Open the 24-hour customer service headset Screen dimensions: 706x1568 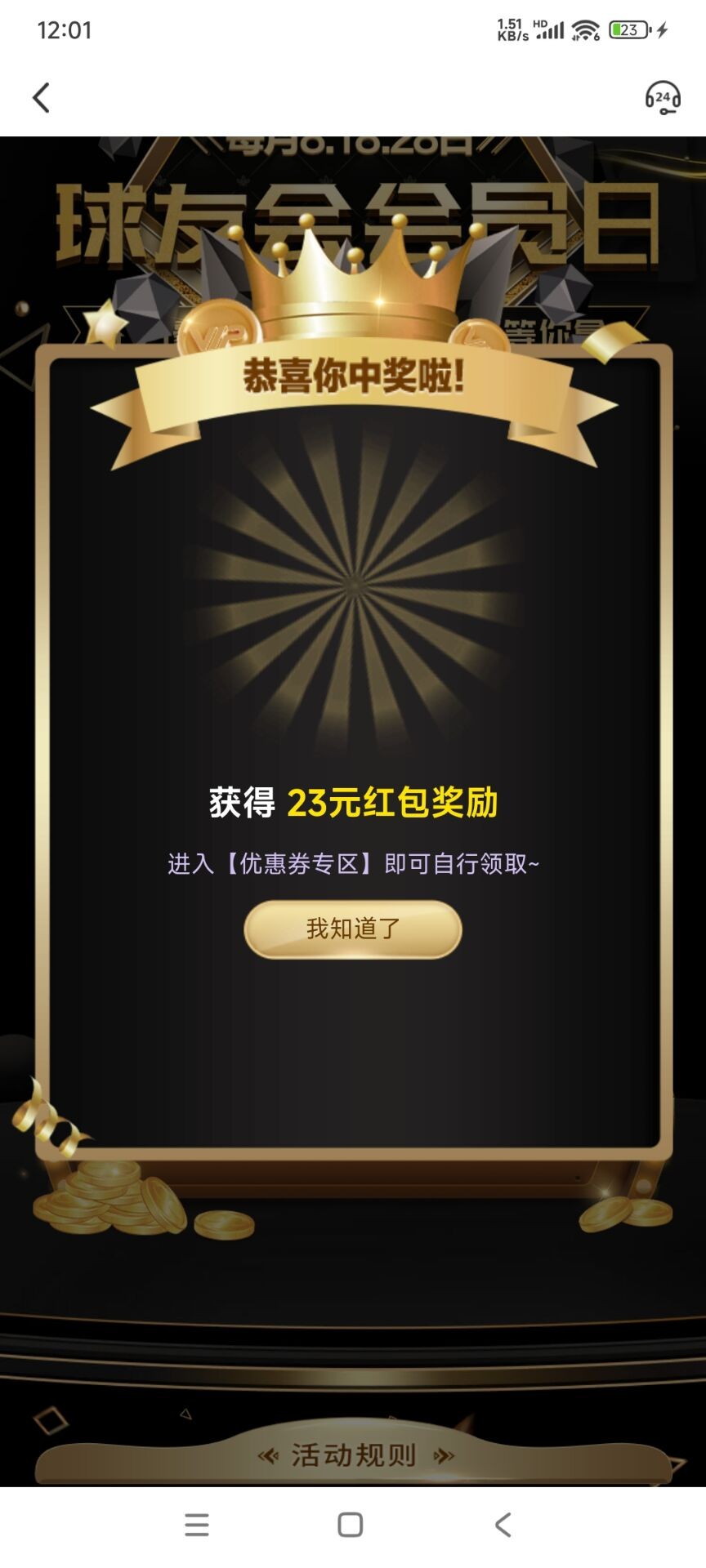(x=662, y=98)
